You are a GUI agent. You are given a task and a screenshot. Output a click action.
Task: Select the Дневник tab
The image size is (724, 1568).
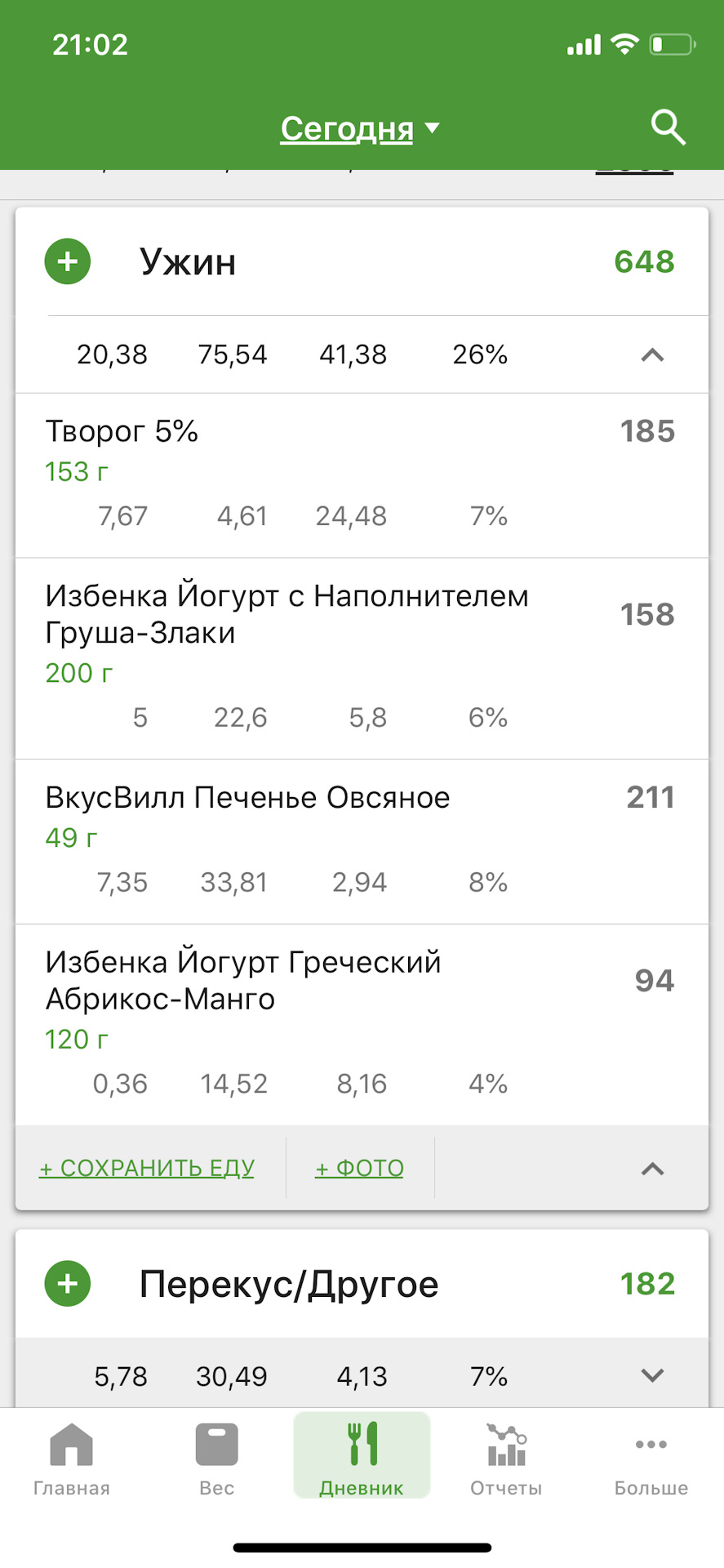(x=362, y=1459)
